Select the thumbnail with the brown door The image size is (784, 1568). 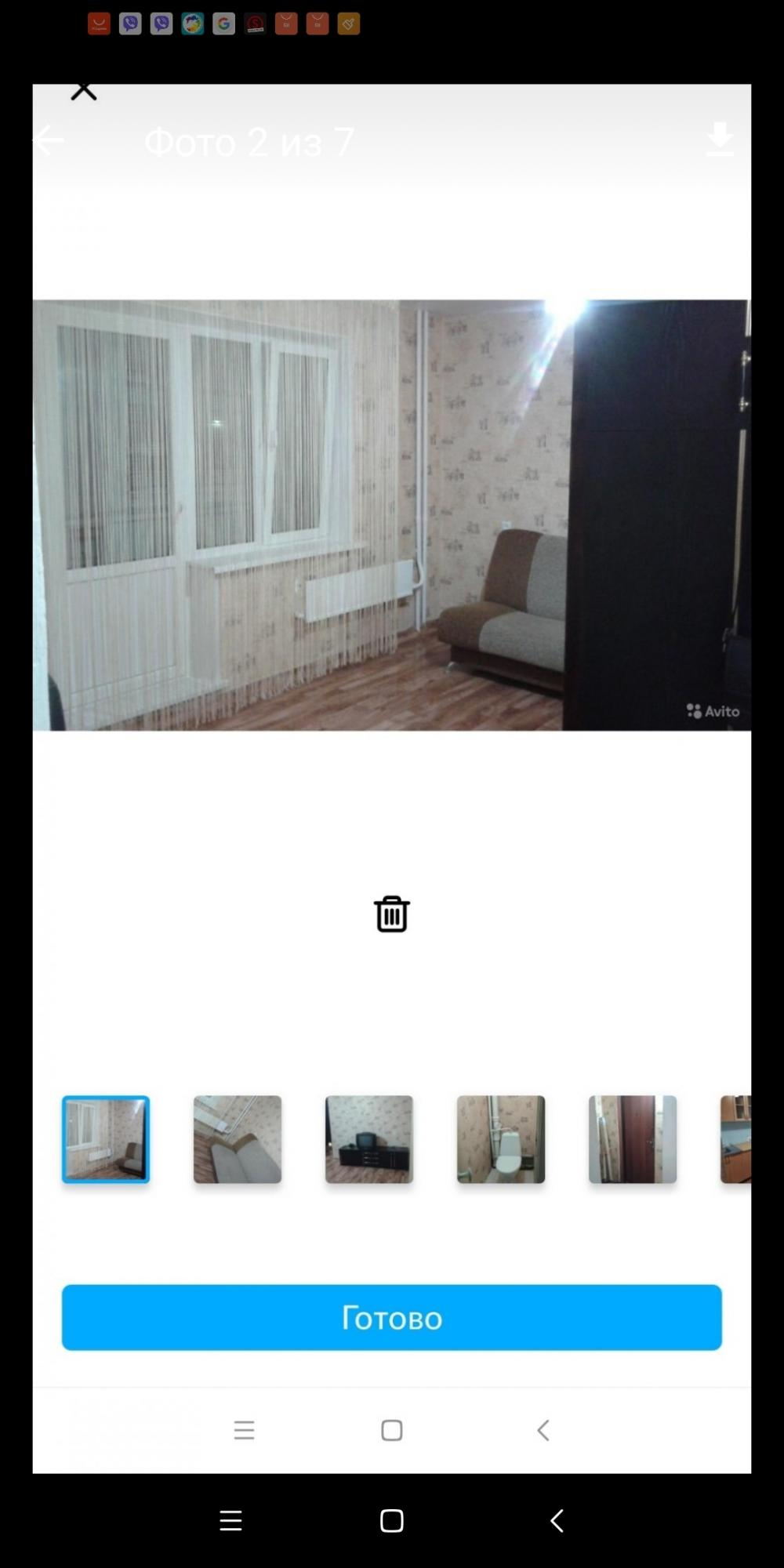[x=633, y=1139]
